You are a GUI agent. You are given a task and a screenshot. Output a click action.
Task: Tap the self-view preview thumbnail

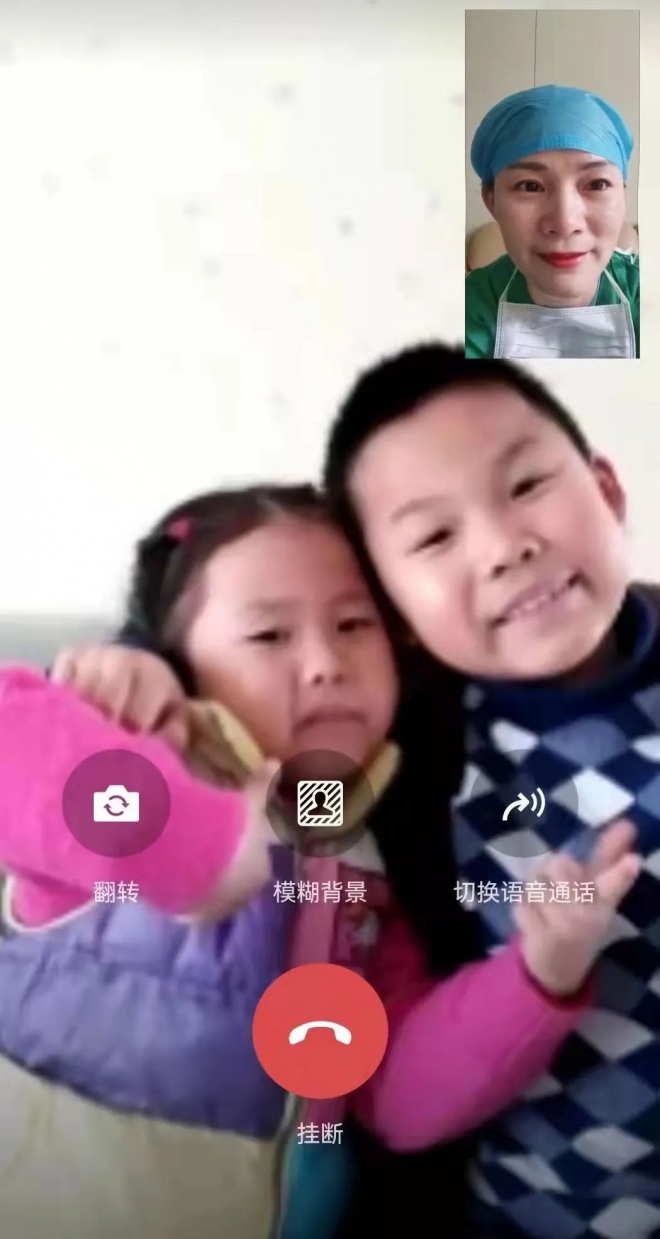pos(552,184)
